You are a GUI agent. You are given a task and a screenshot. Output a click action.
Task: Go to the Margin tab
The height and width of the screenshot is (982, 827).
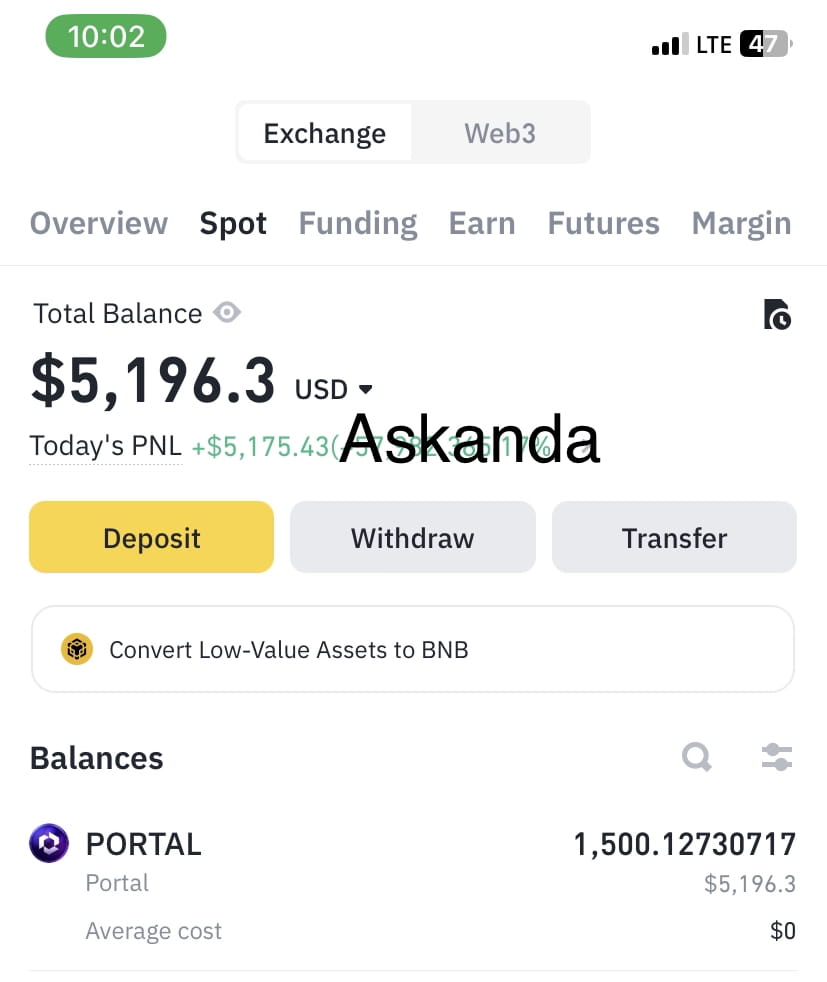pos(741,223)
